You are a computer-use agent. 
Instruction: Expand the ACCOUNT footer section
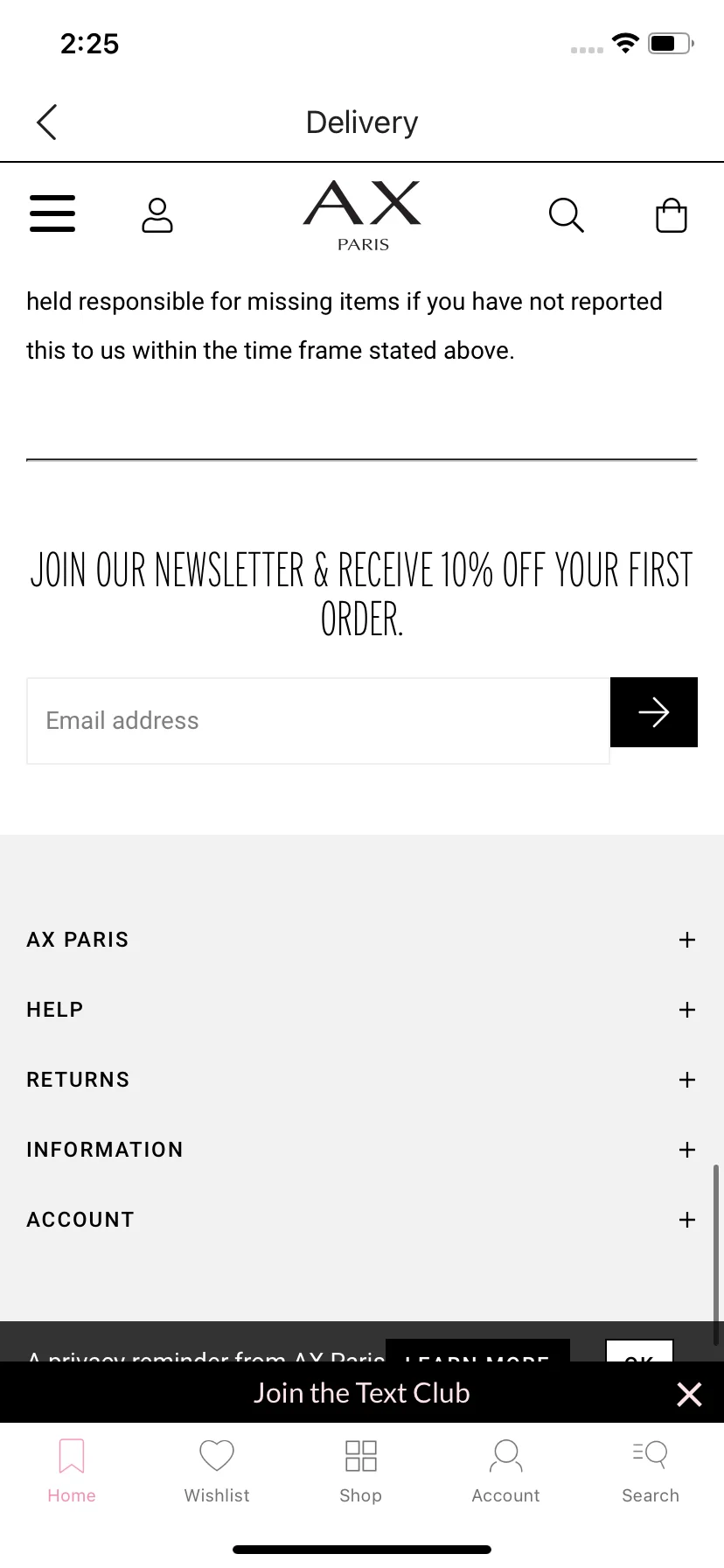click(x=687, y=1220)
